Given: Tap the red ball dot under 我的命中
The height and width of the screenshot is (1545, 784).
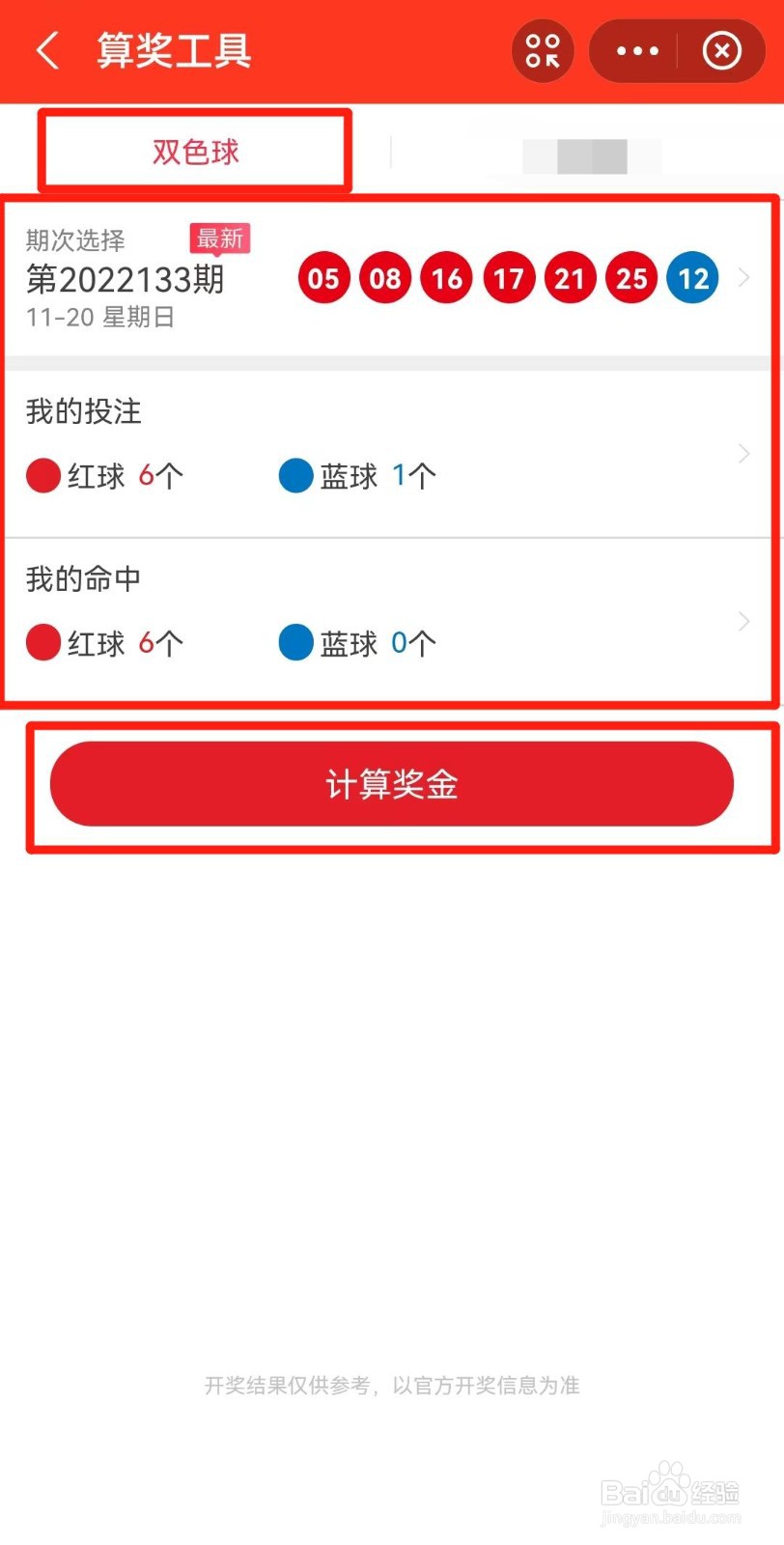Looking at the screenshot, I should pos(42,642).
